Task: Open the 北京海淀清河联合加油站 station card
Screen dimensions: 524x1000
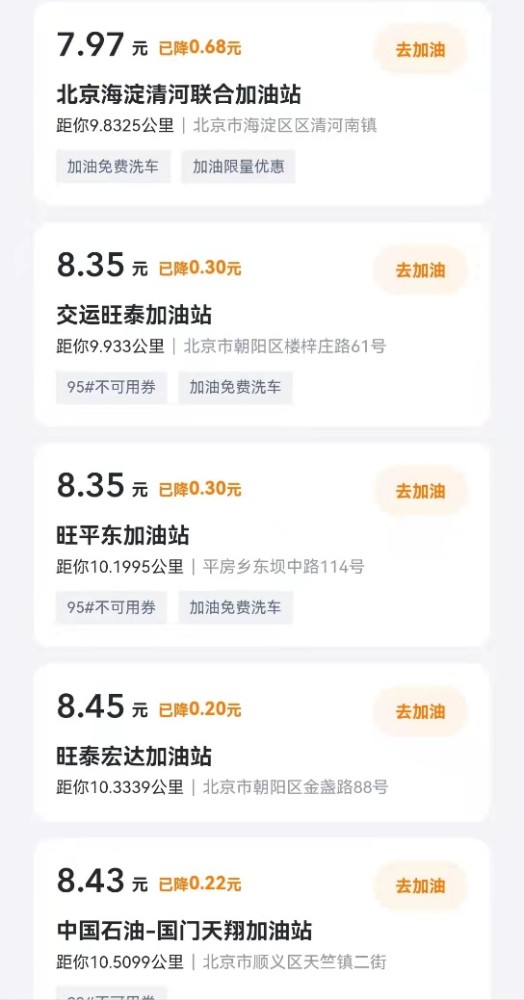Action: 262,103
